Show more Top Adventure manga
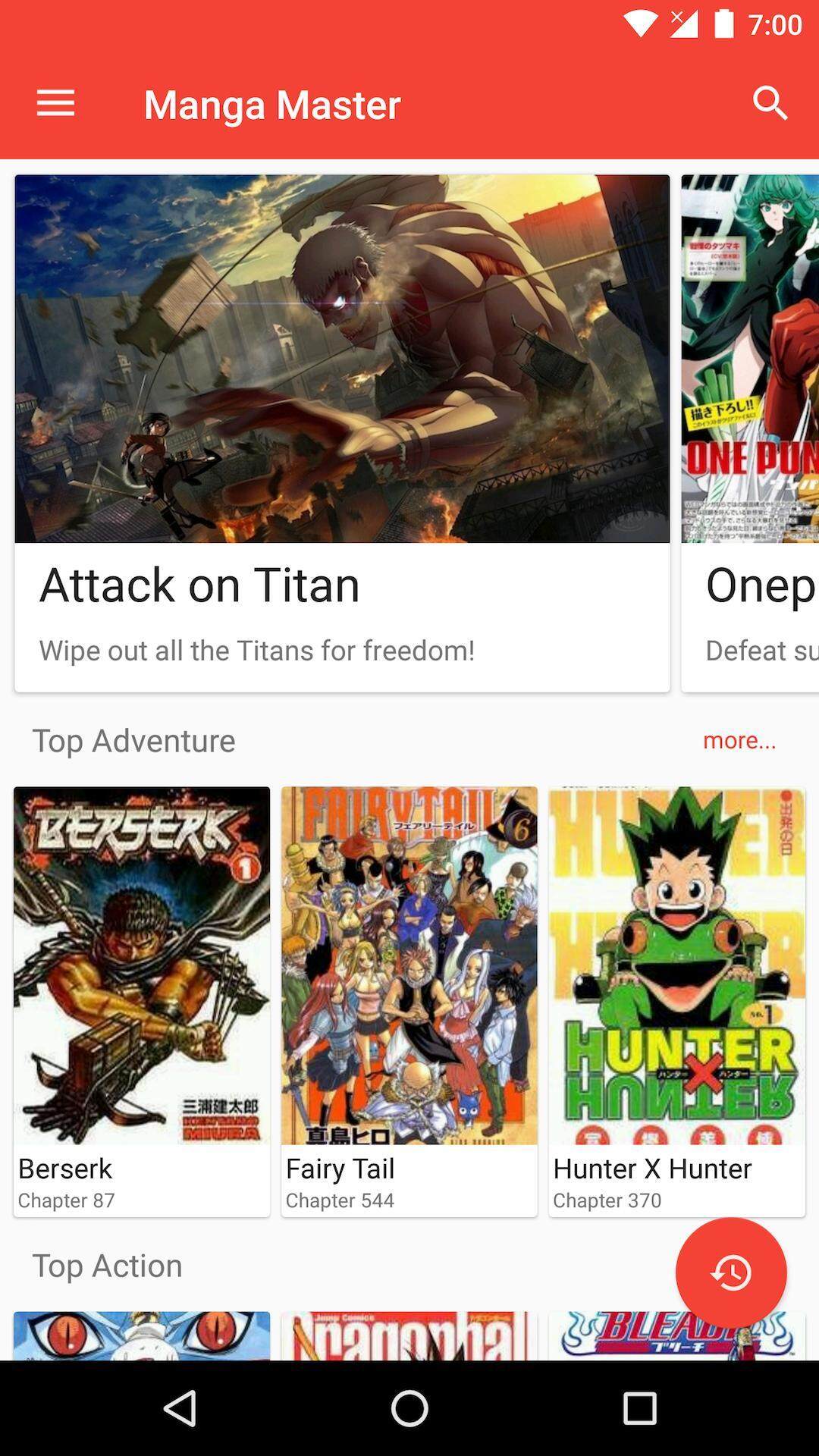819x1456 pixels. pos(739,740)
